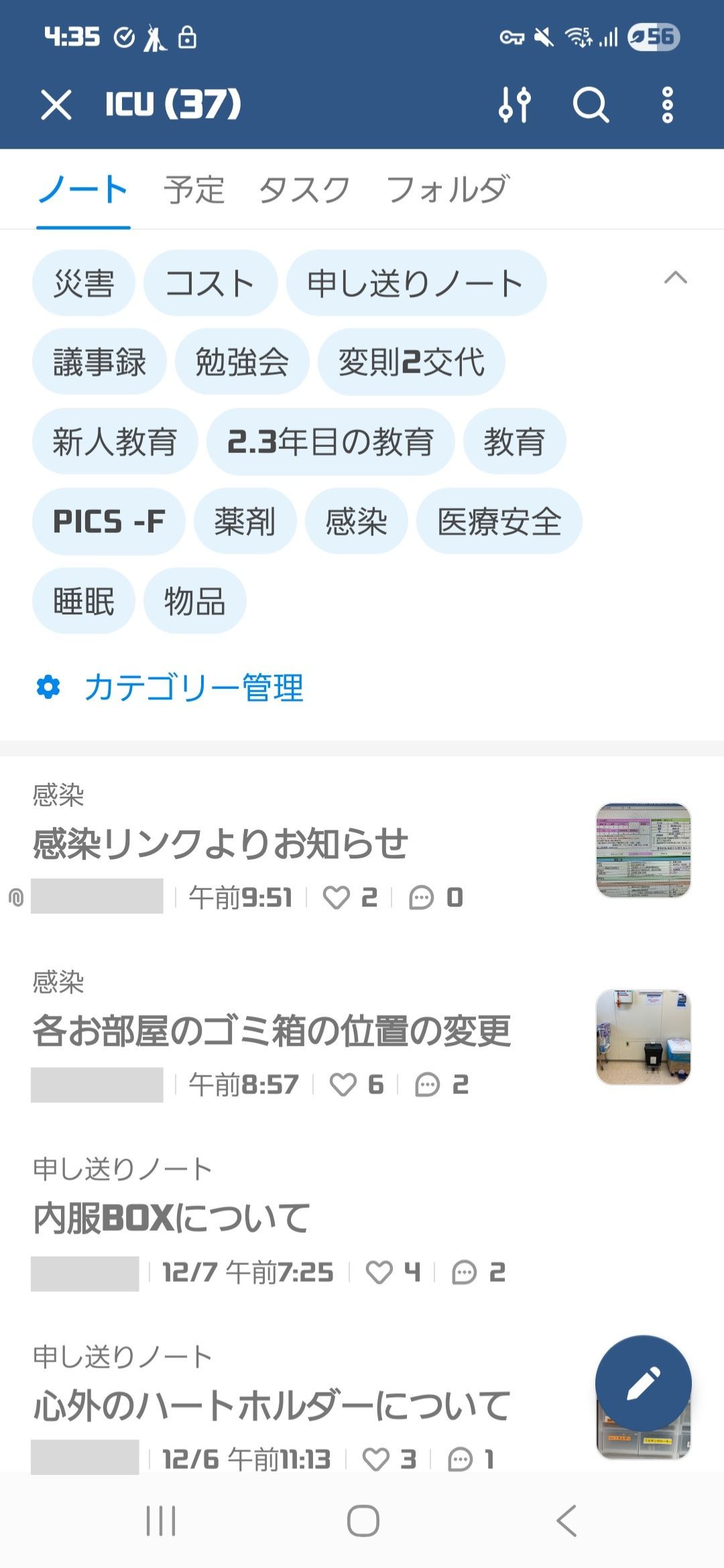Select the 災害 category chip
The width and height of the screenshot is (724, 1568).
click(x=84, y=283)
